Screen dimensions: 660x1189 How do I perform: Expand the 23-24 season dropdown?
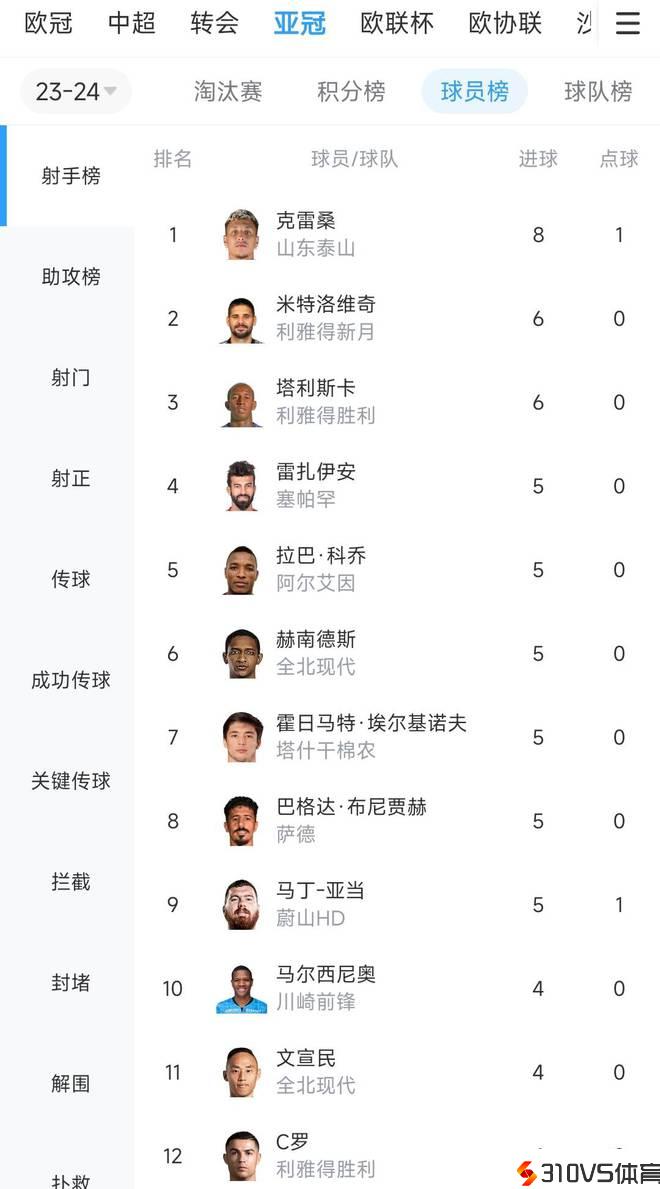click(x=75, y=92)
